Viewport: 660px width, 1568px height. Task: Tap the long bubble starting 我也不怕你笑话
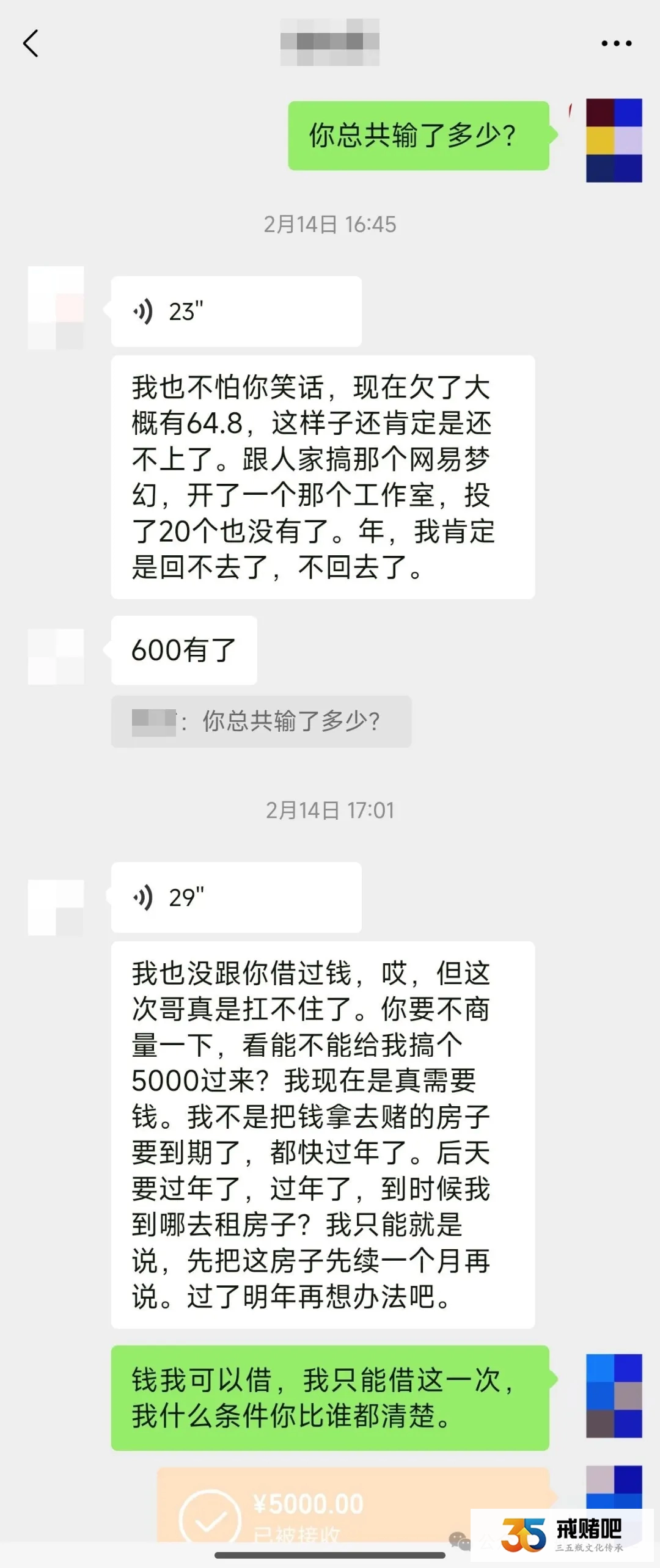(323, 476)
